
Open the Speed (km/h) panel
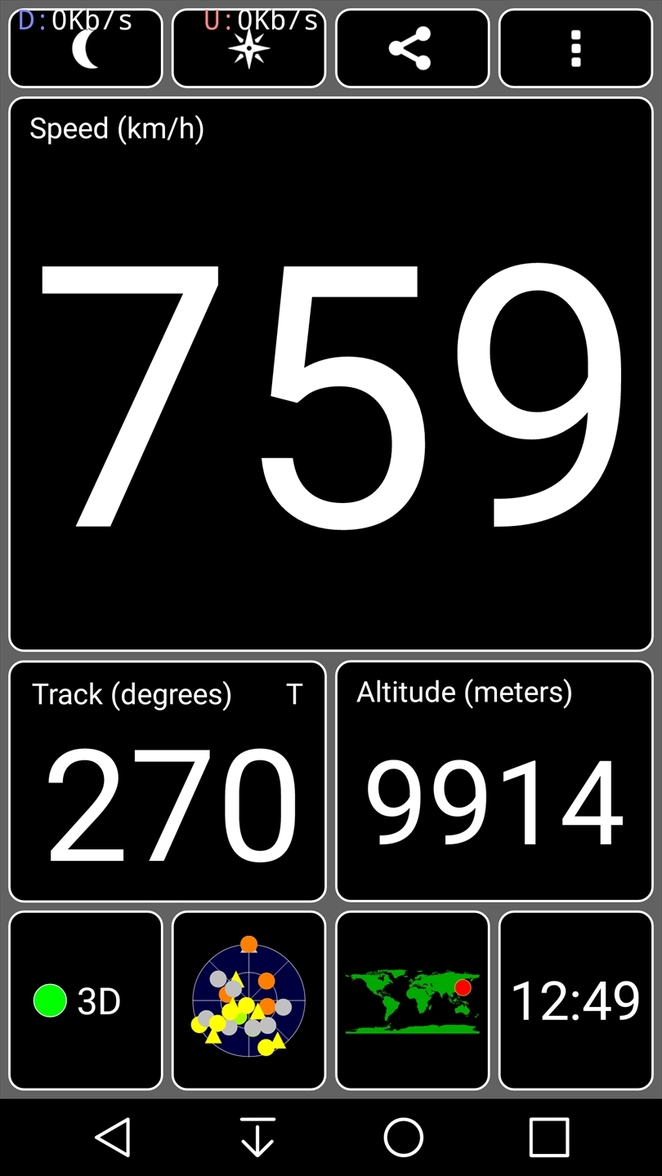(x=331, y=374)
